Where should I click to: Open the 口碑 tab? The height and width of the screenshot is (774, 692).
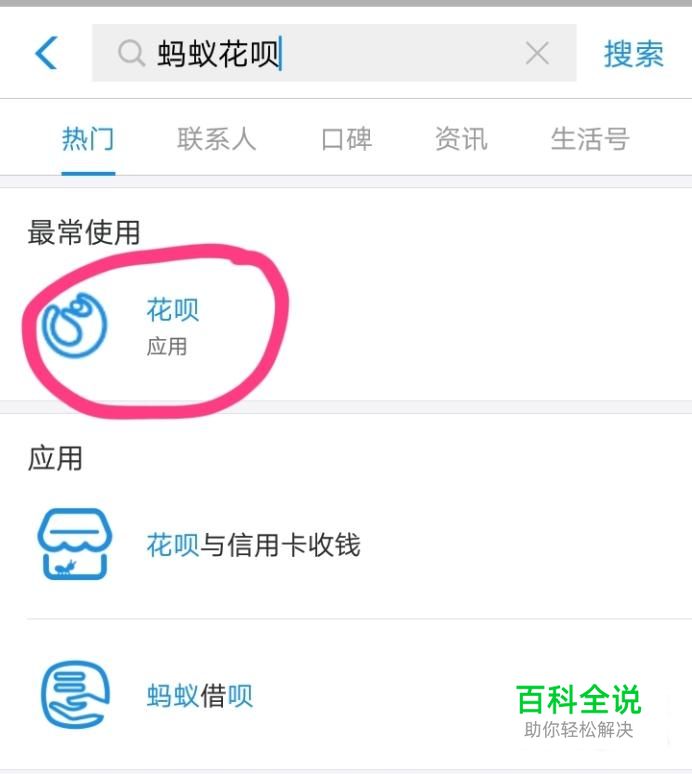point(346,139)
